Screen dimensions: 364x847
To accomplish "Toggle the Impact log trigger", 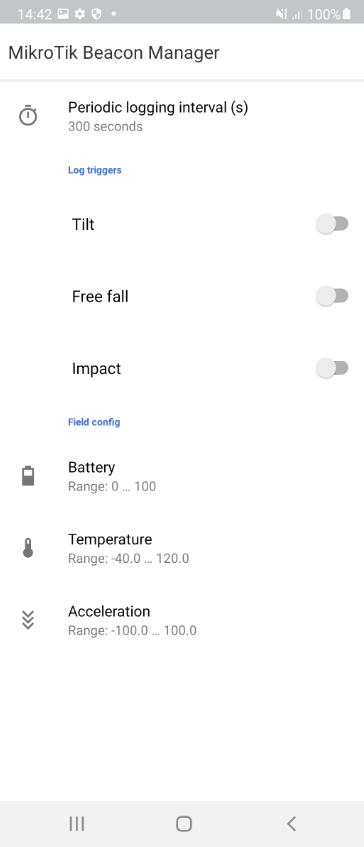I will pyautogui.click(x=332, y=368).
